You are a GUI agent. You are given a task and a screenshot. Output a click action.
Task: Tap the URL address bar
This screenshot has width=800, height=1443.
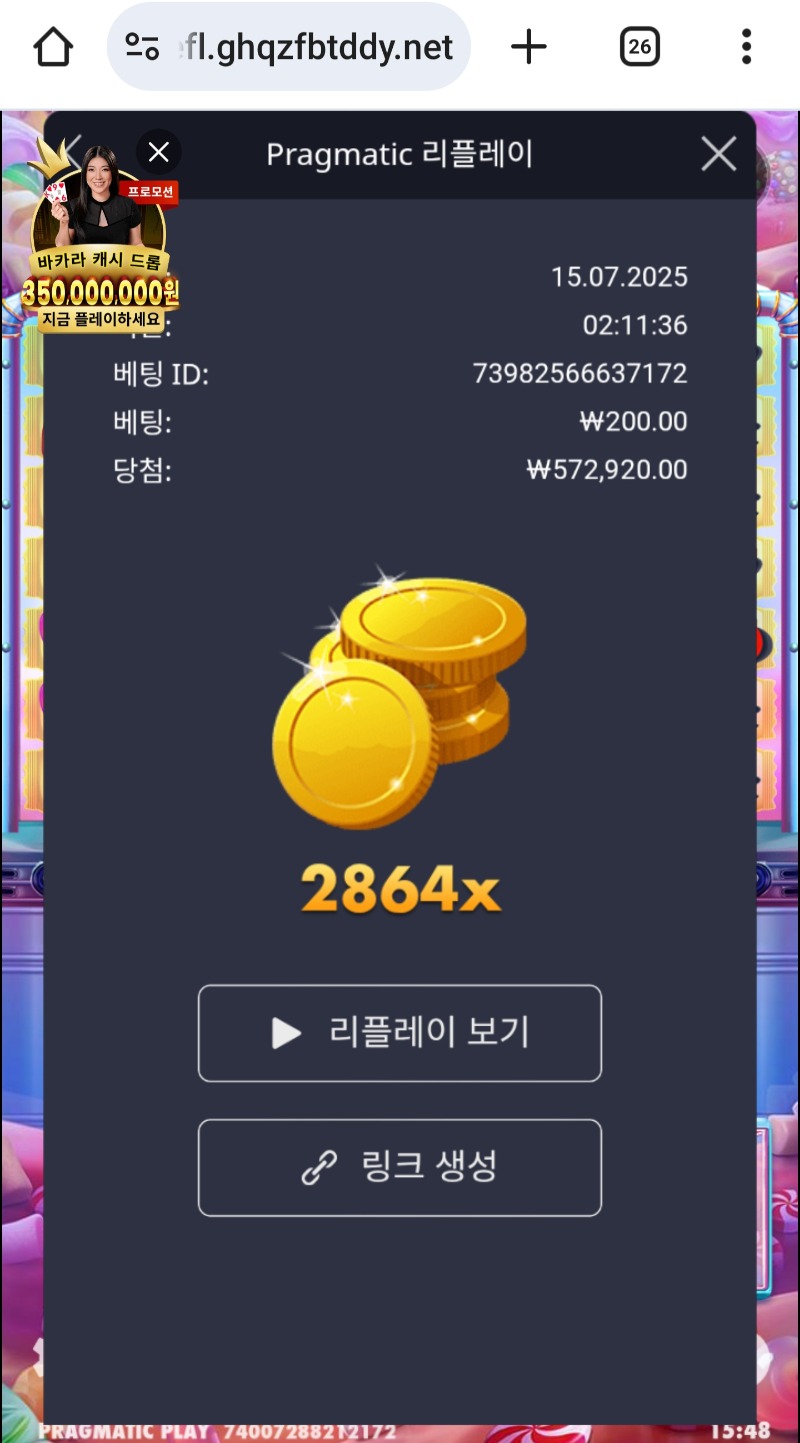tap(290, 47)
